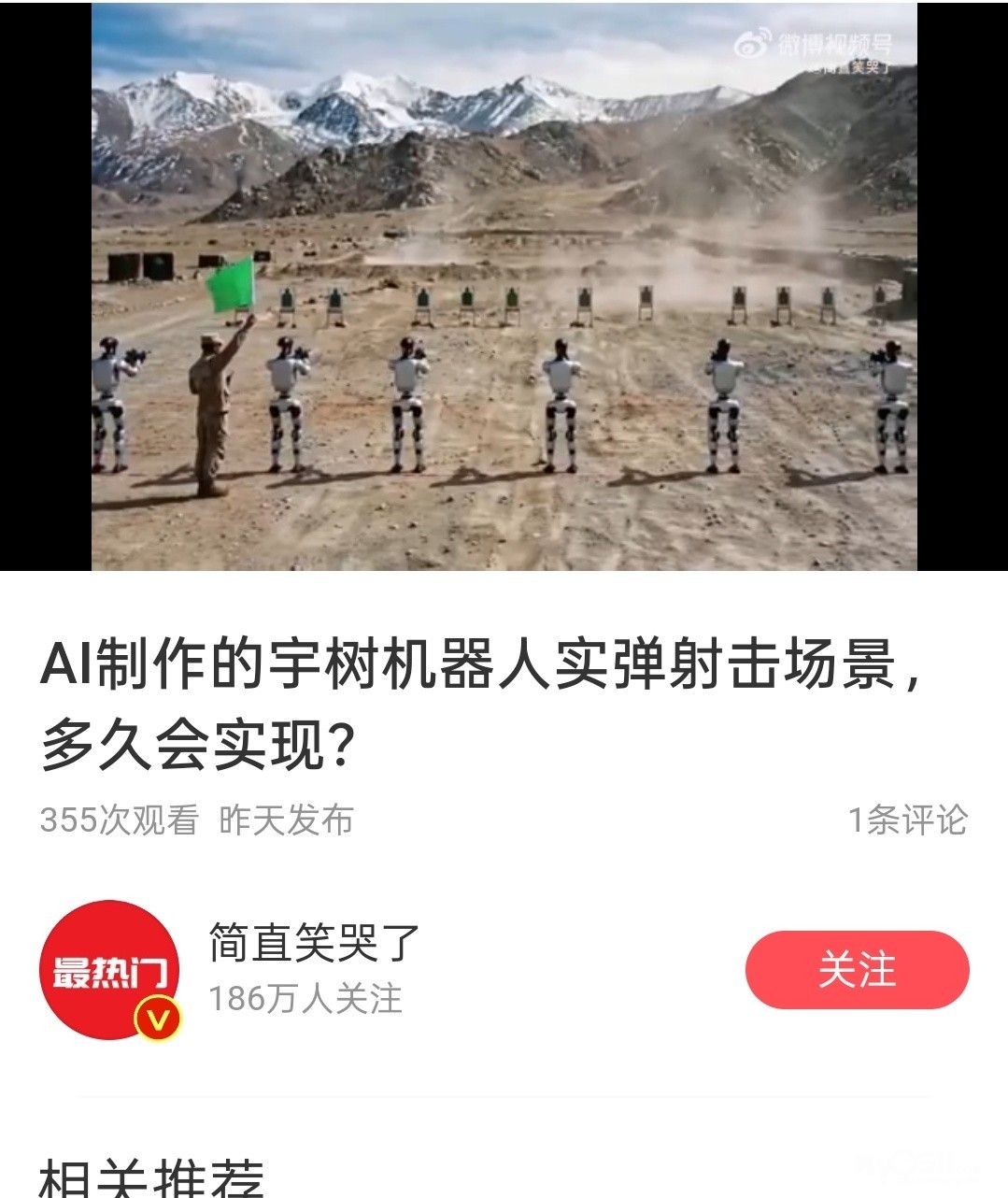Tap the robot shooting video player
1008x1198 pixels.
tap(504, 286)
